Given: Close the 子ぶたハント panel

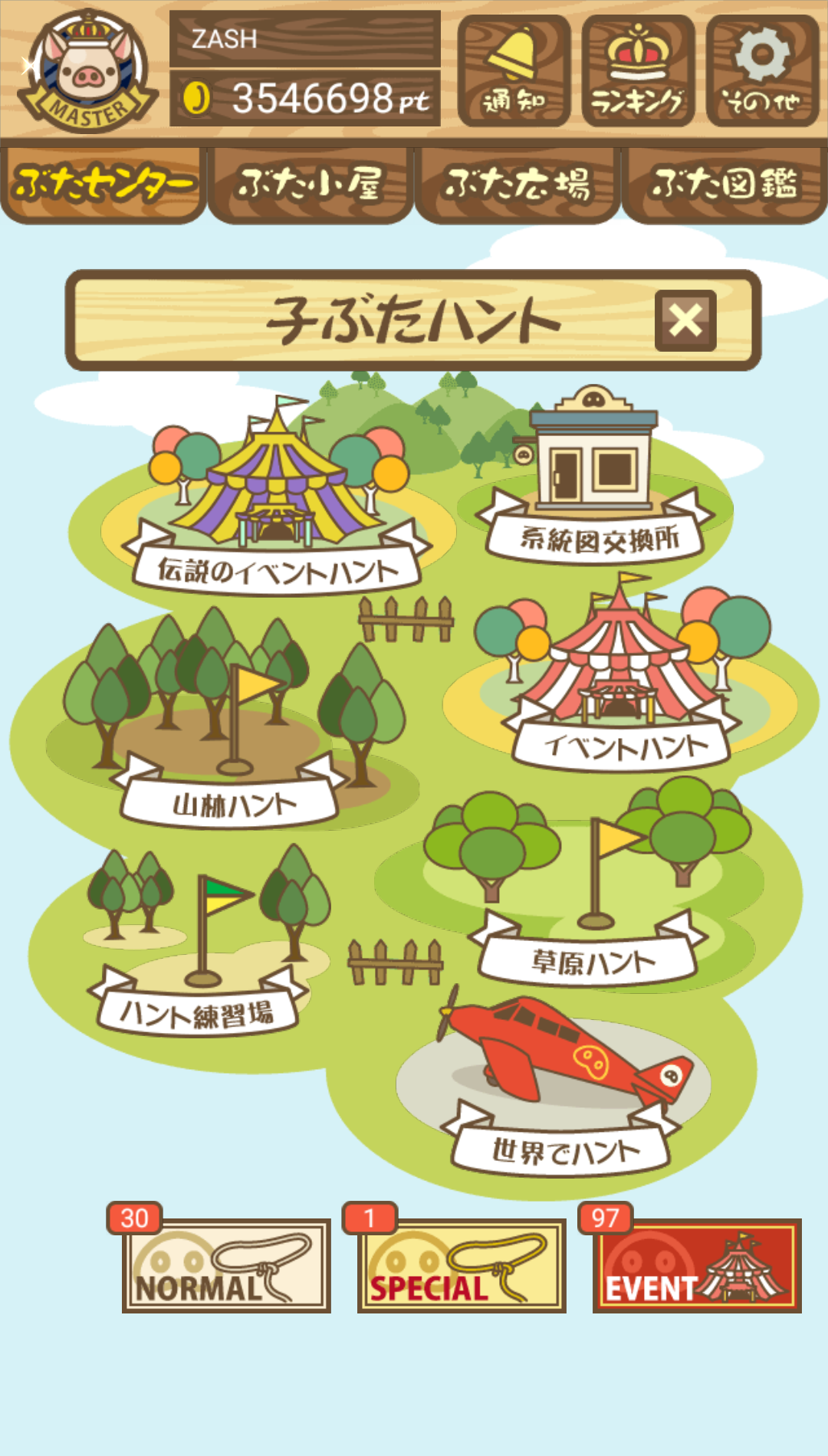Looking at the screenshot, I should tap(685, 320).
